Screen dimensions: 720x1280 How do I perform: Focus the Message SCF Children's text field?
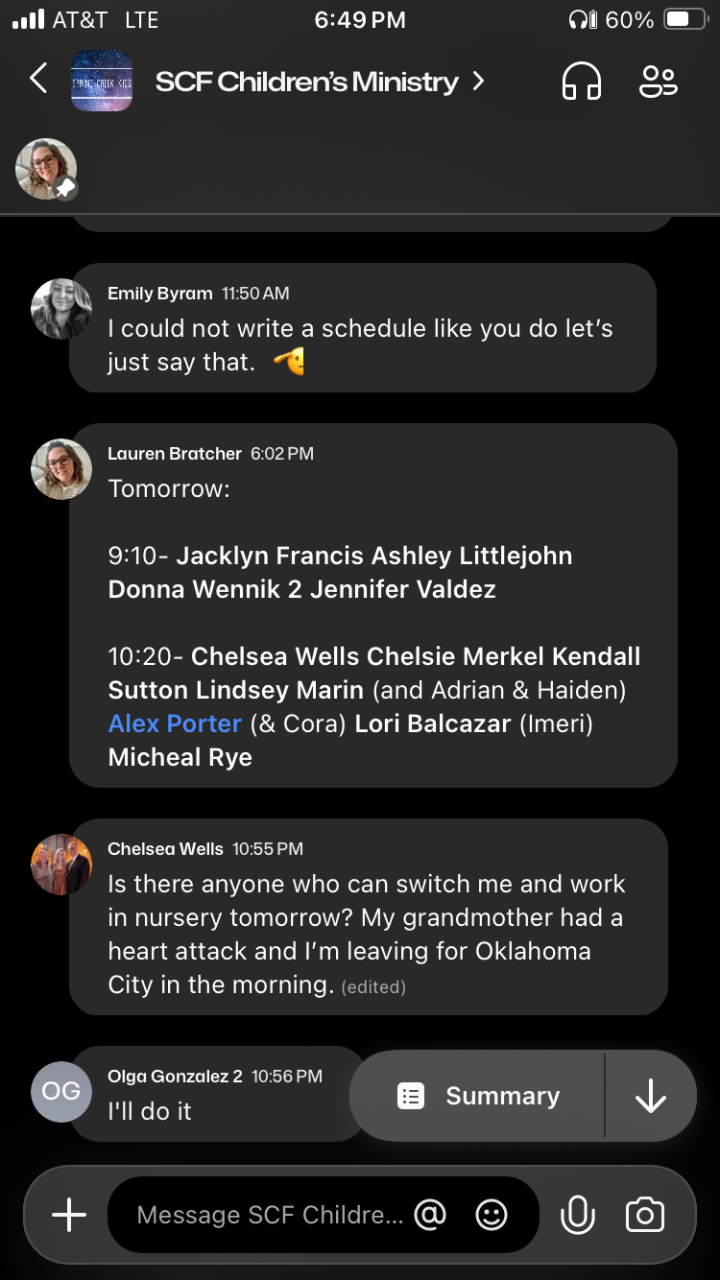click(x=270, y=1215)
